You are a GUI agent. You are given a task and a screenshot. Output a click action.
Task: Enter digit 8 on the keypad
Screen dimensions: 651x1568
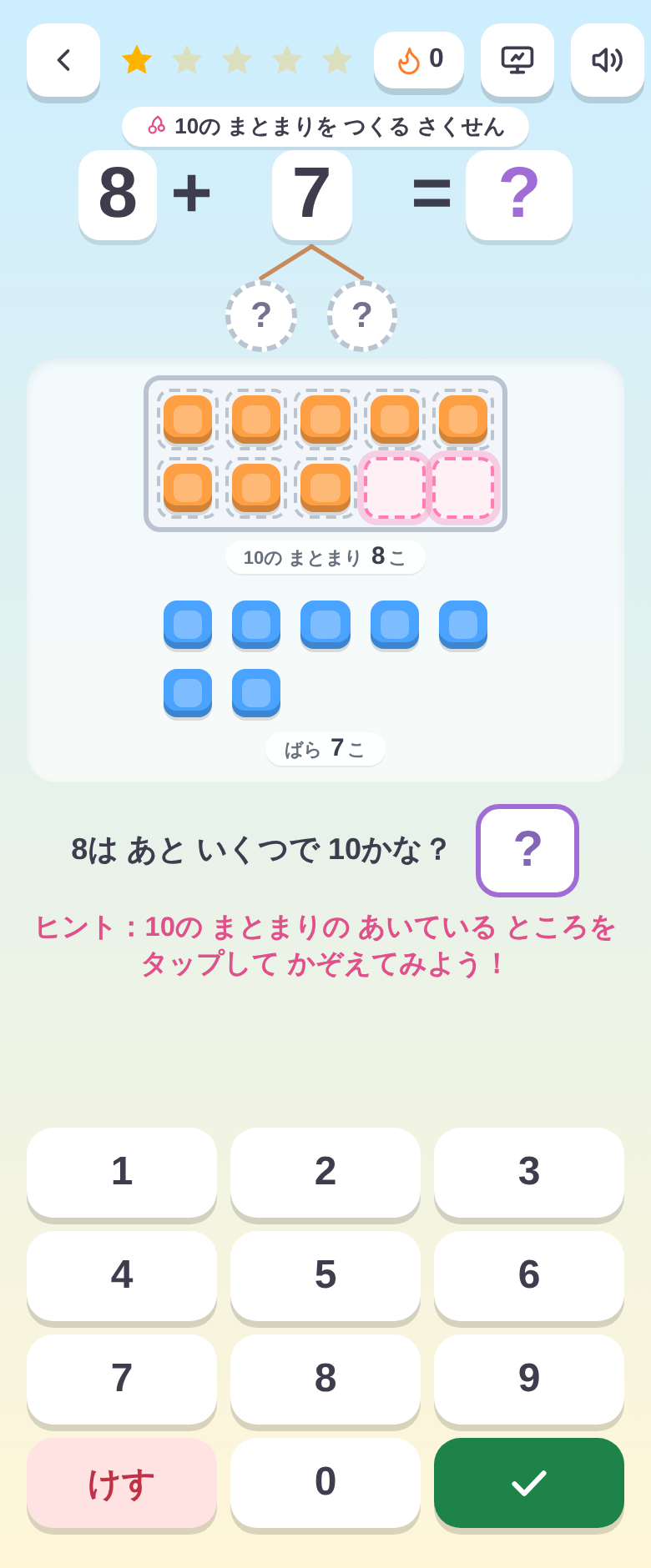pos(325,1379)
